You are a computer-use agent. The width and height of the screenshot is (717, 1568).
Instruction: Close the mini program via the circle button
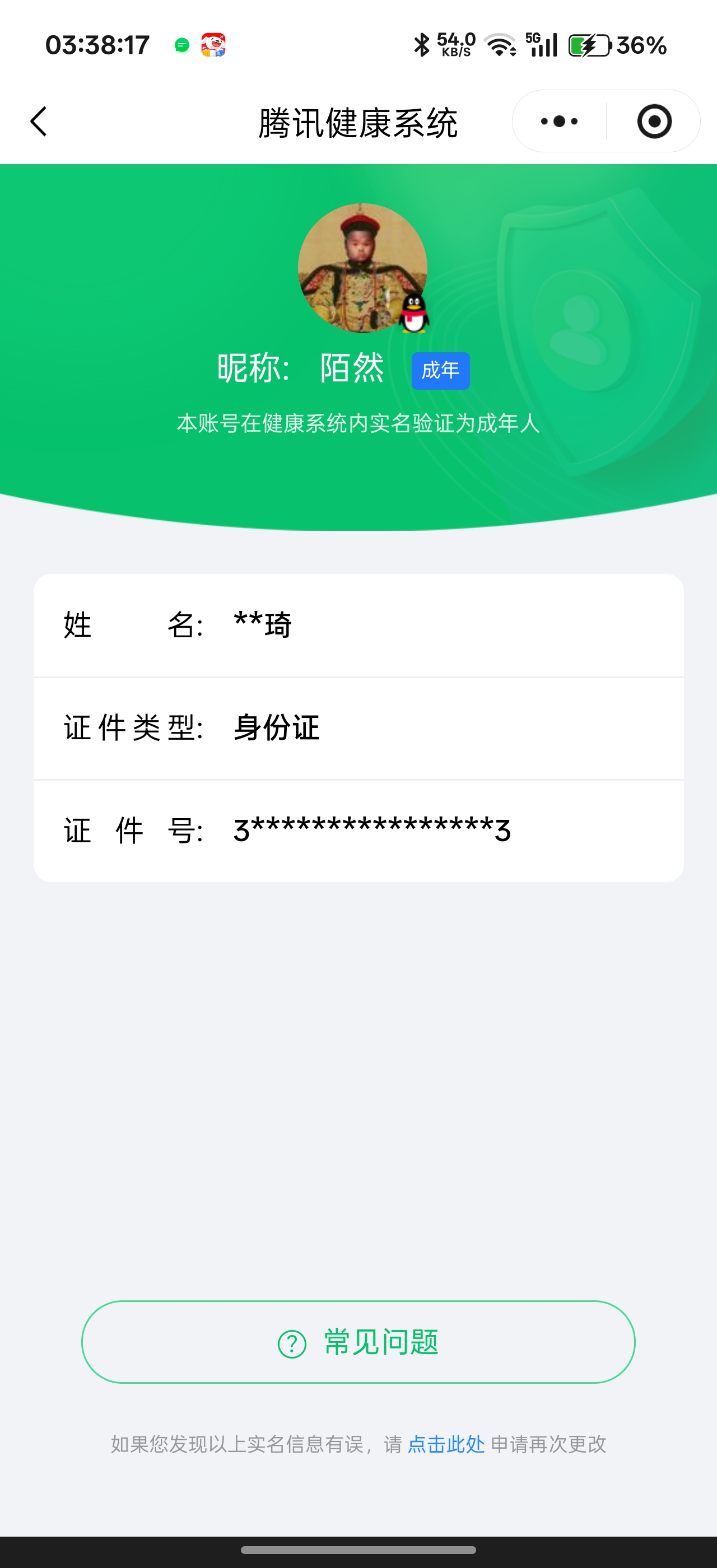tap(654, 121)
